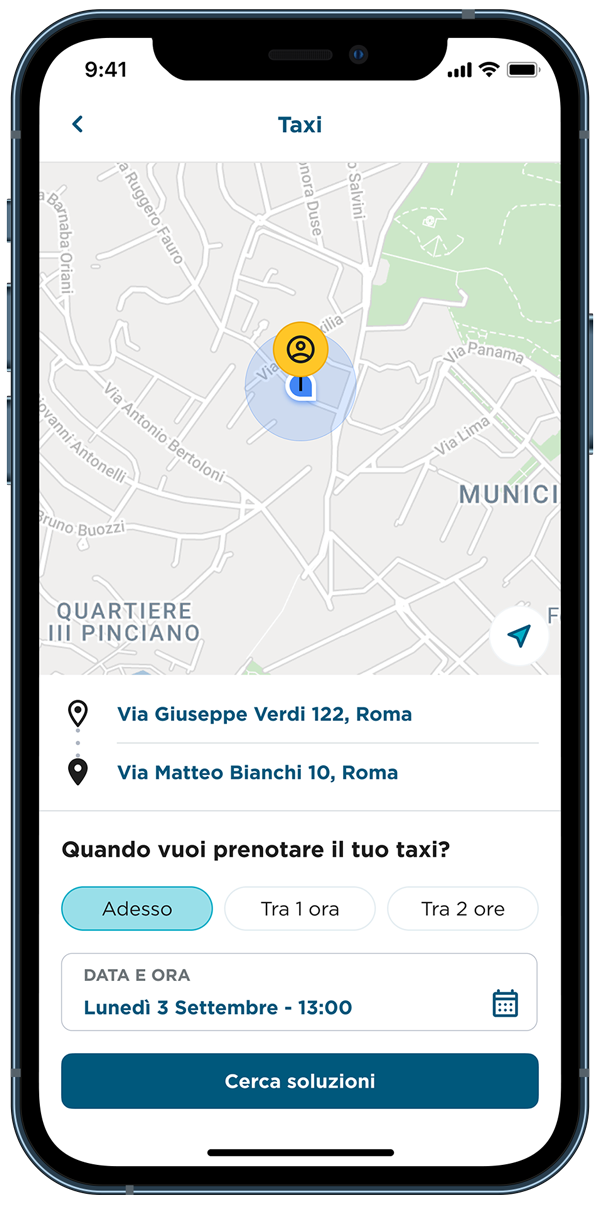This screenshot has width=600, height=1206.
Task: Choose the Tra 1 ora chip
Action: pos(300,909)
